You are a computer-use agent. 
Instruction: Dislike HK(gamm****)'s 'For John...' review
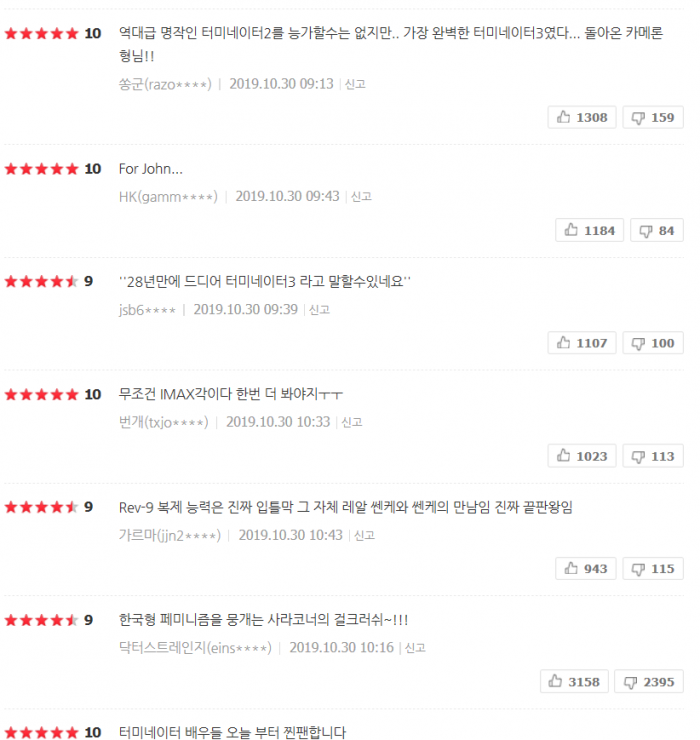coord(656,230)
